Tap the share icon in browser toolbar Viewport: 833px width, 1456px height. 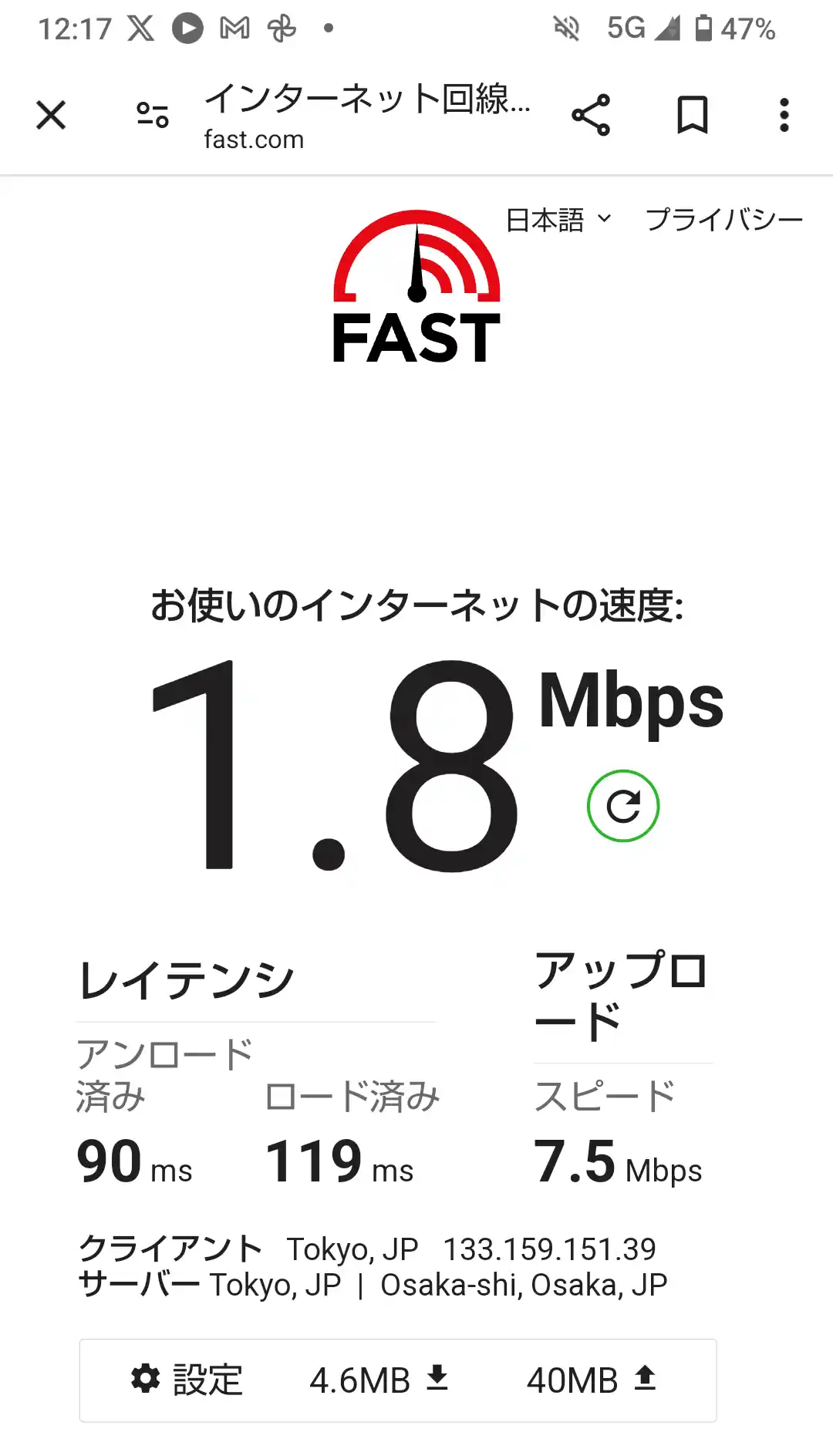pyautogui.click(x=591, y=114)
